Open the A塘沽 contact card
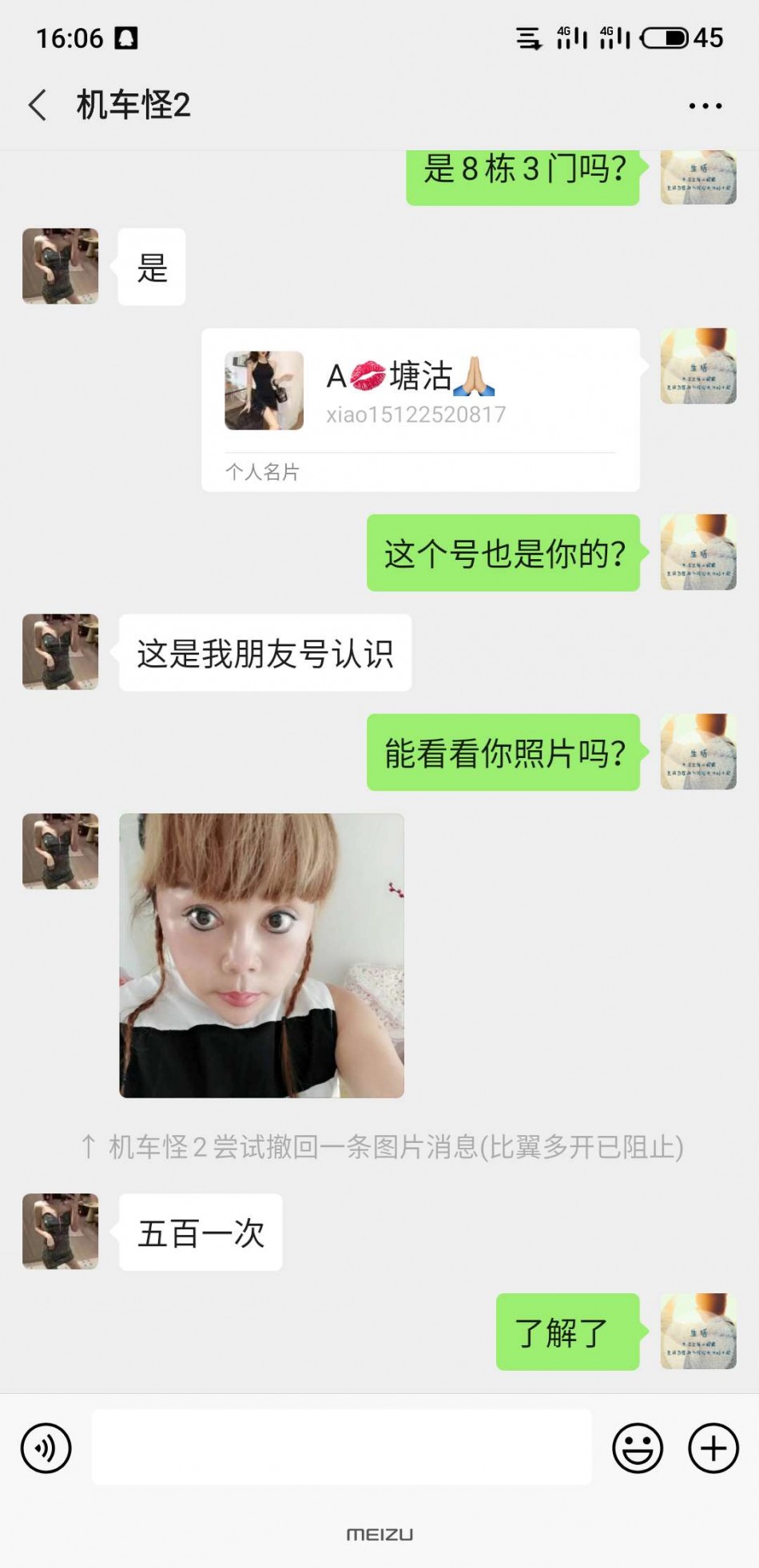 [x=420, y=409]
